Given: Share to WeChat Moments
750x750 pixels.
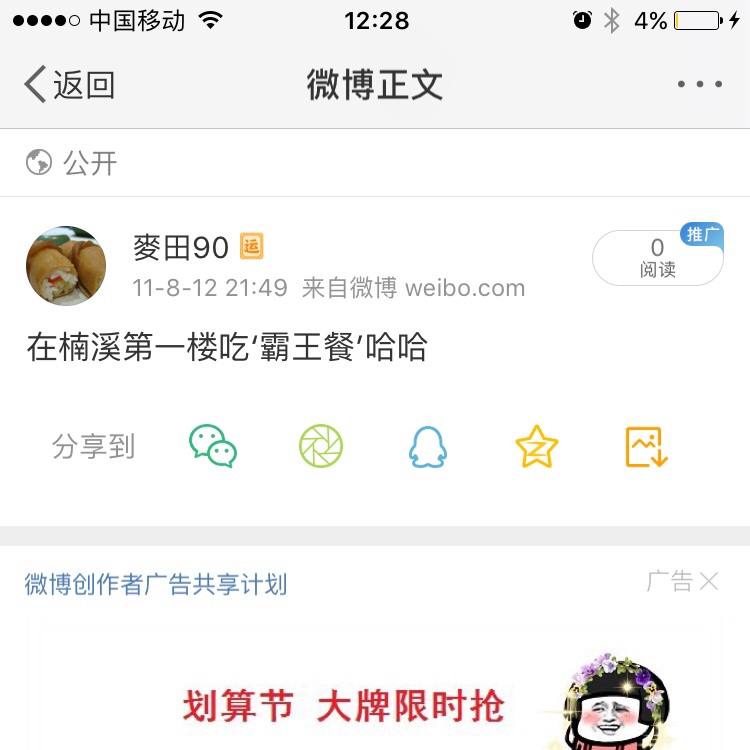Looking at the screenshot, I should pos(321,447).
